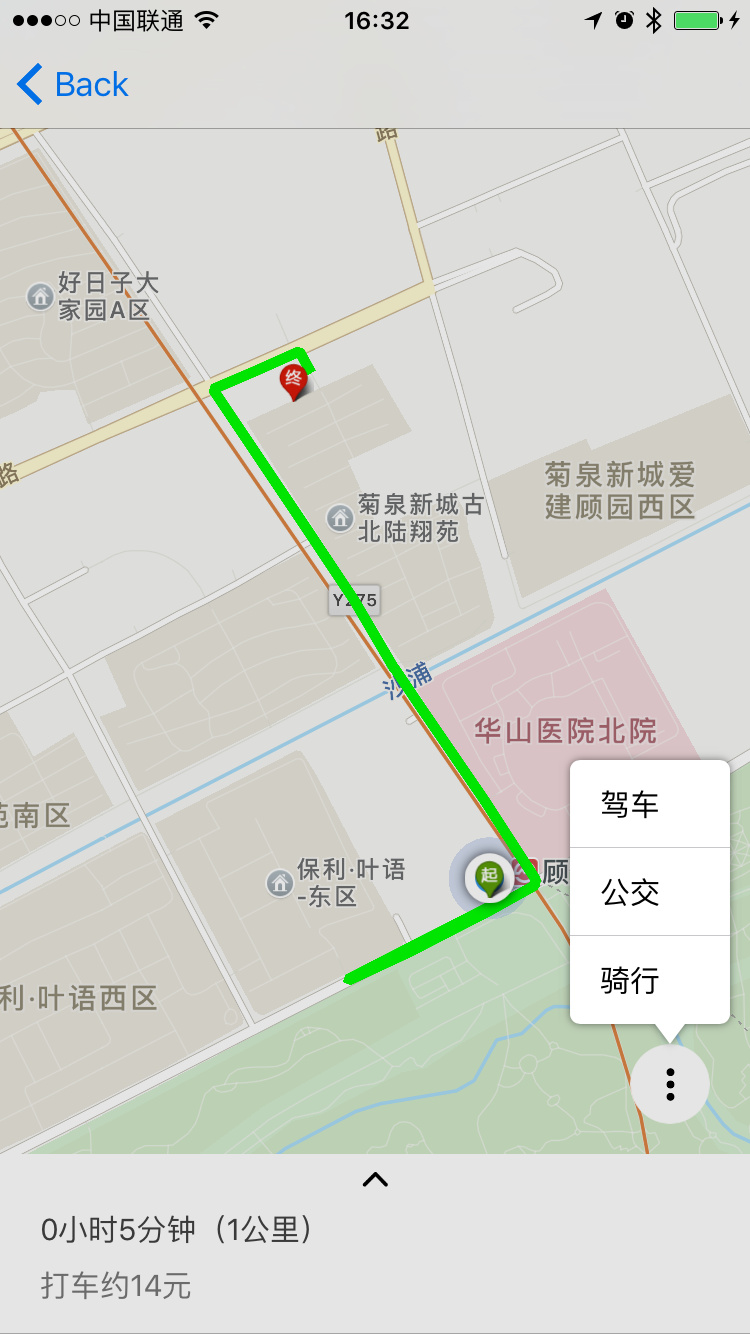Tap the green 起 start marker

[489, 879]
